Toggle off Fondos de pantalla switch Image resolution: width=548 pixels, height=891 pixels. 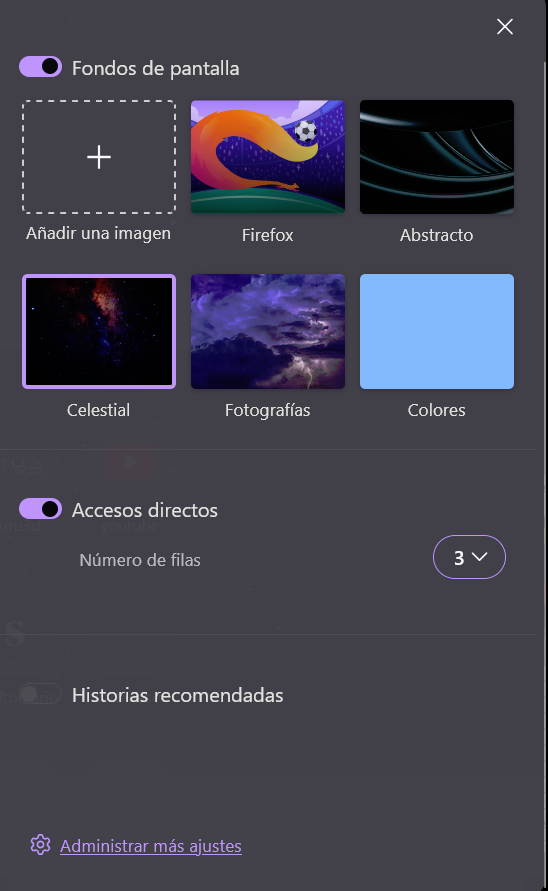(40, 67)
